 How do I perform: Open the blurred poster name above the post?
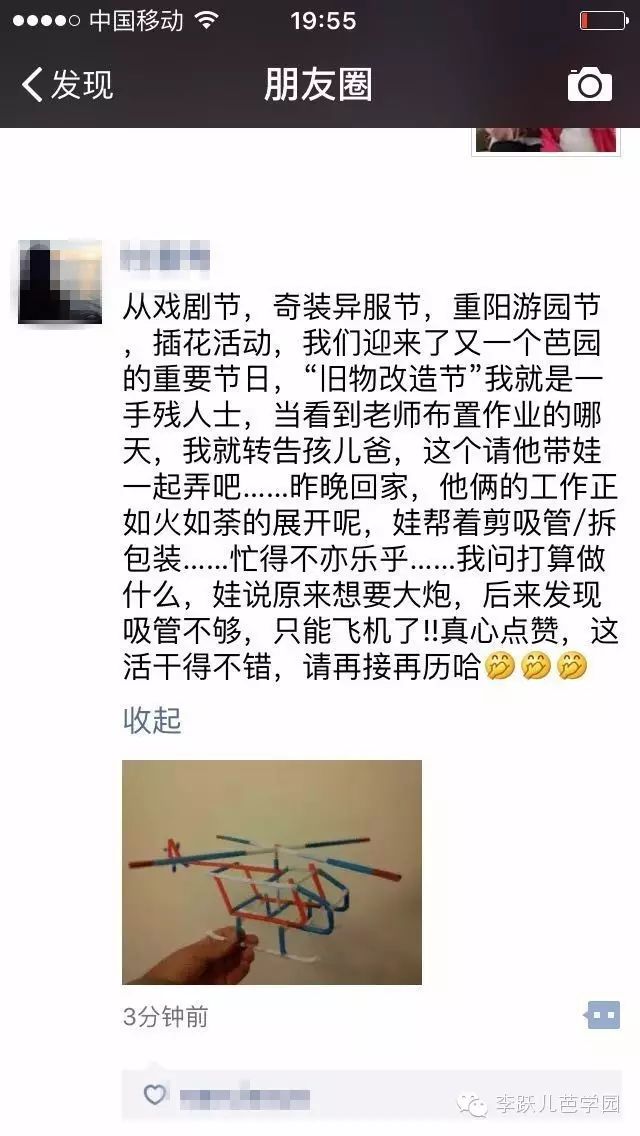[x=166, y=259]
